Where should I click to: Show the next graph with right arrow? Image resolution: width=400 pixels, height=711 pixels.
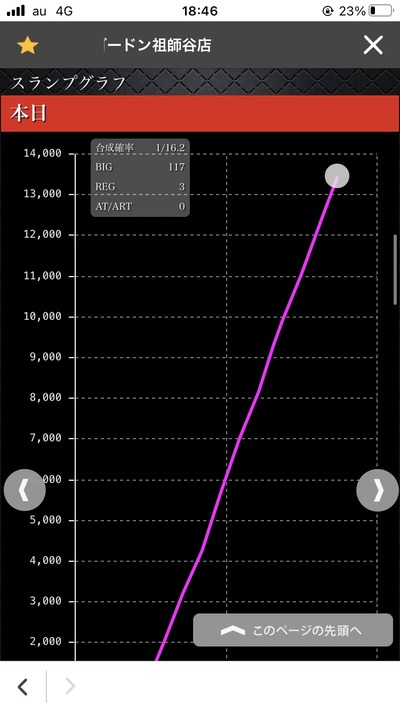[x=377, y=490]
